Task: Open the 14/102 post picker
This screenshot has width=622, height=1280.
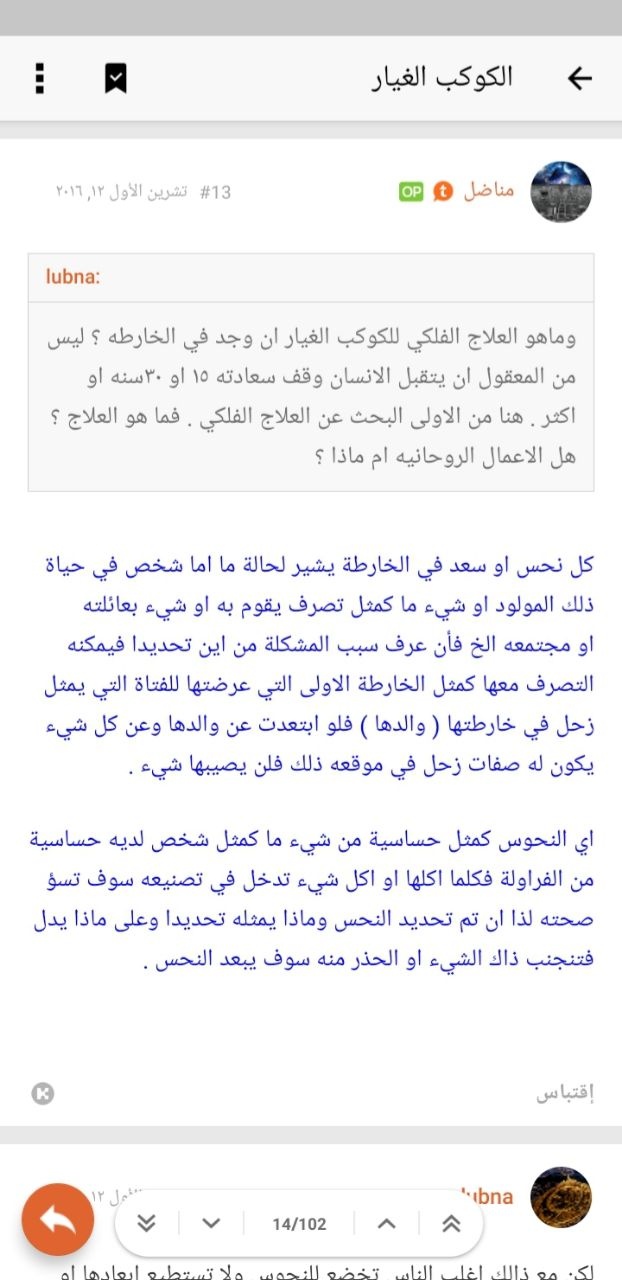Action: click(299, 1224)
